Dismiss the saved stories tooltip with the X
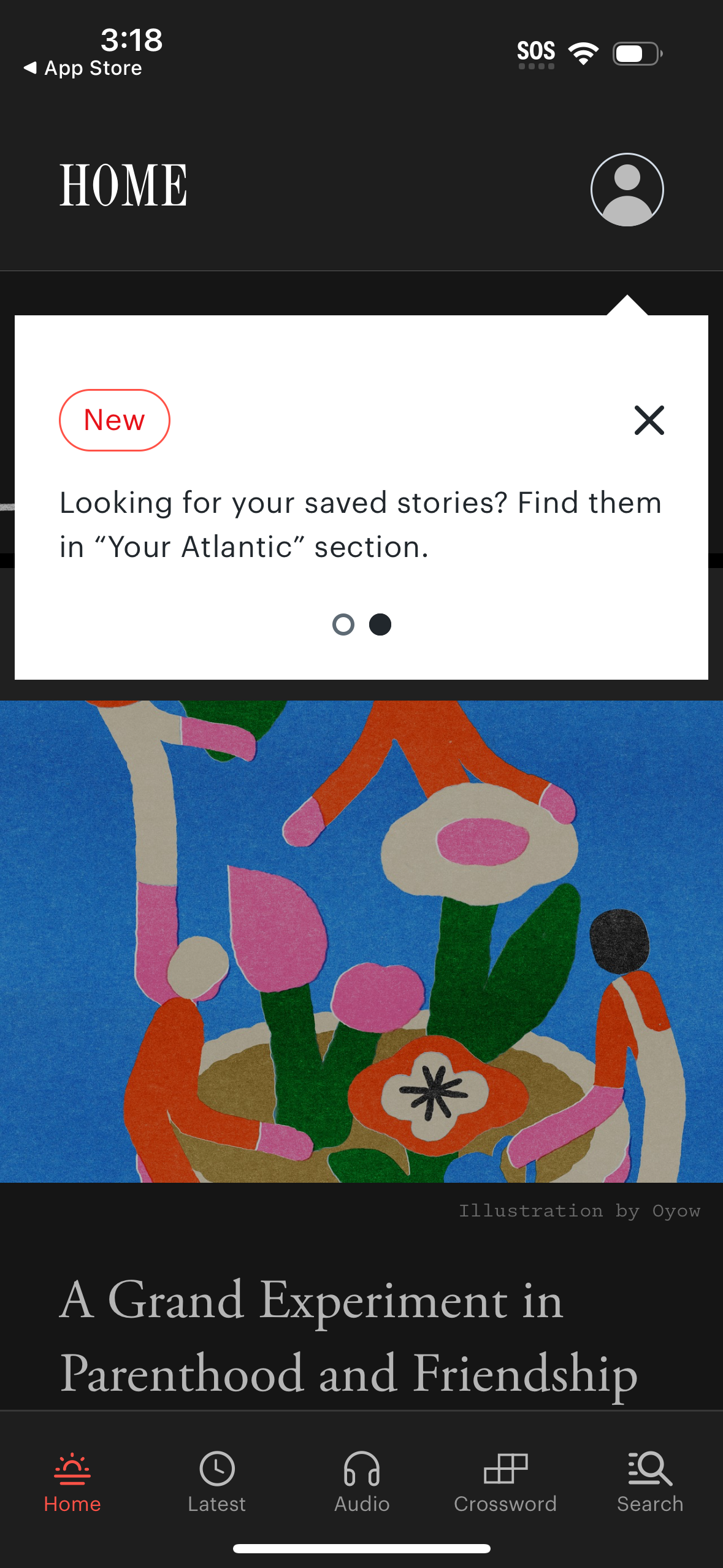The image size is (723, 1568). (x=649, y=420)
